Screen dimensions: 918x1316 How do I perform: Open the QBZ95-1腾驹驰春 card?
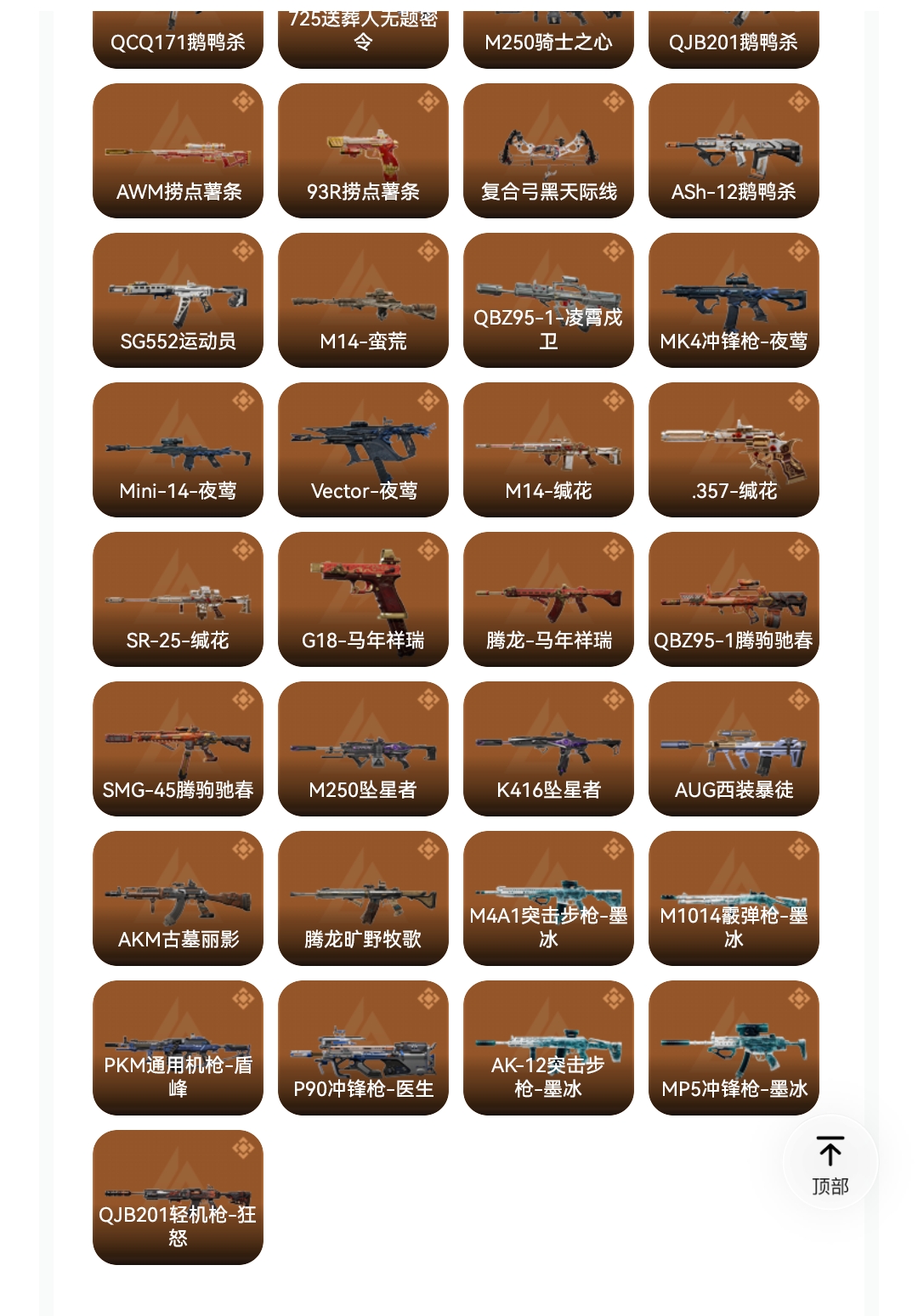[x=734, y=599]
